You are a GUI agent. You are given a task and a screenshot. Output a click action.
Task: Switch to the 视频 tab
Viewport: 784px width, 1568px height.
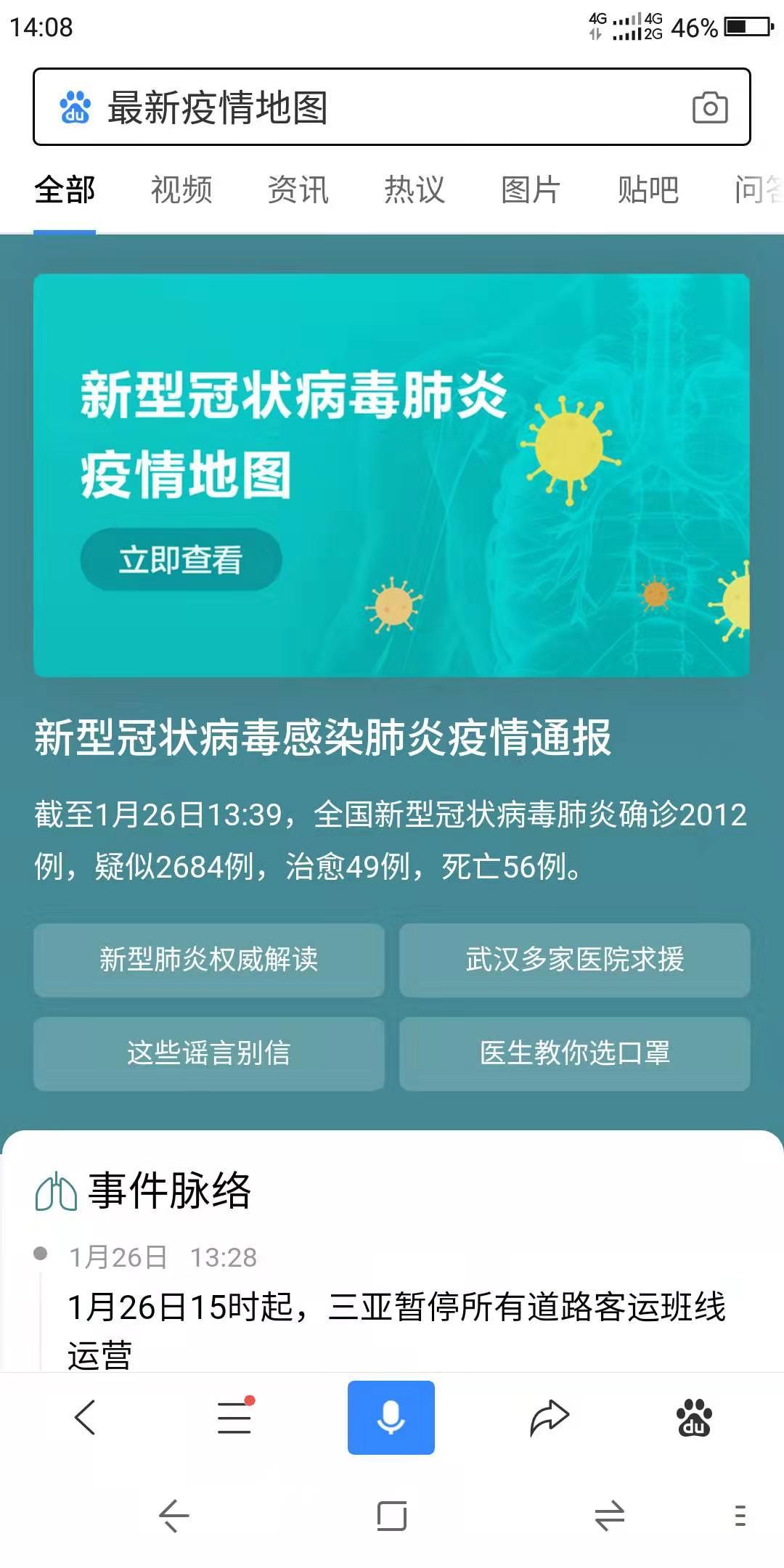click(181, 190)
